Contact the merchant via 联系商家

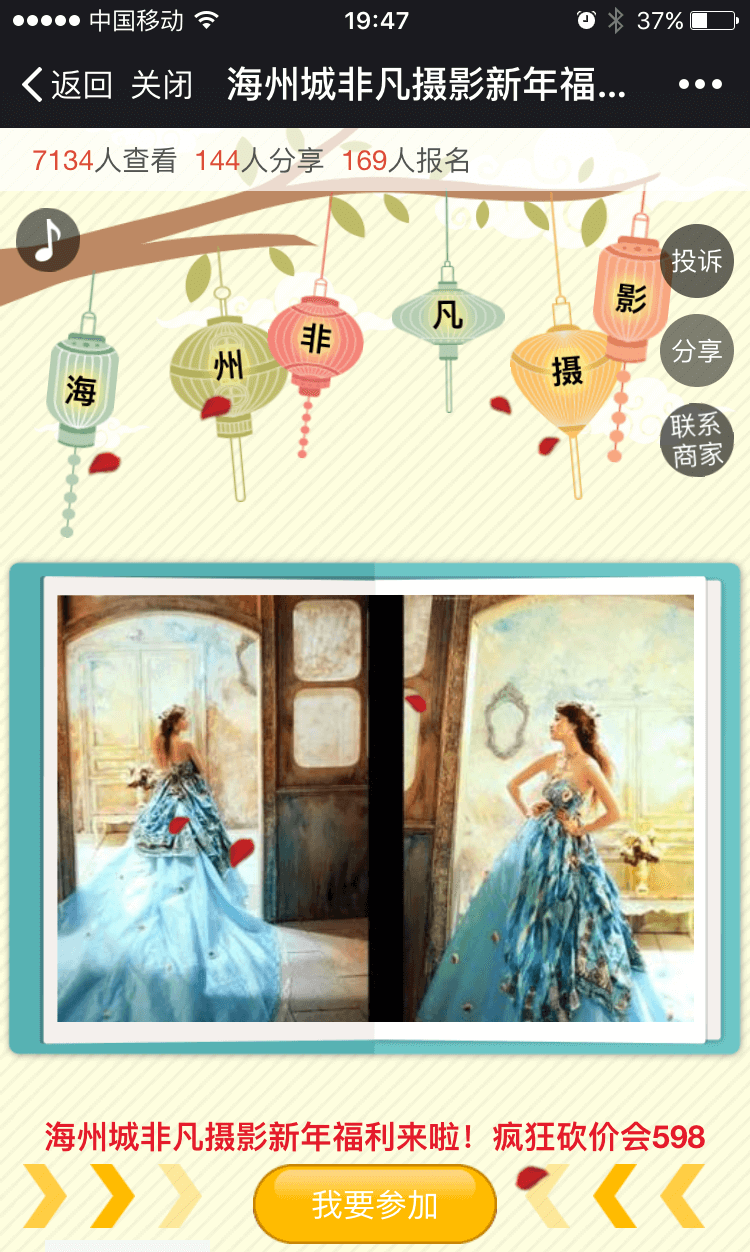pos(697,440)
